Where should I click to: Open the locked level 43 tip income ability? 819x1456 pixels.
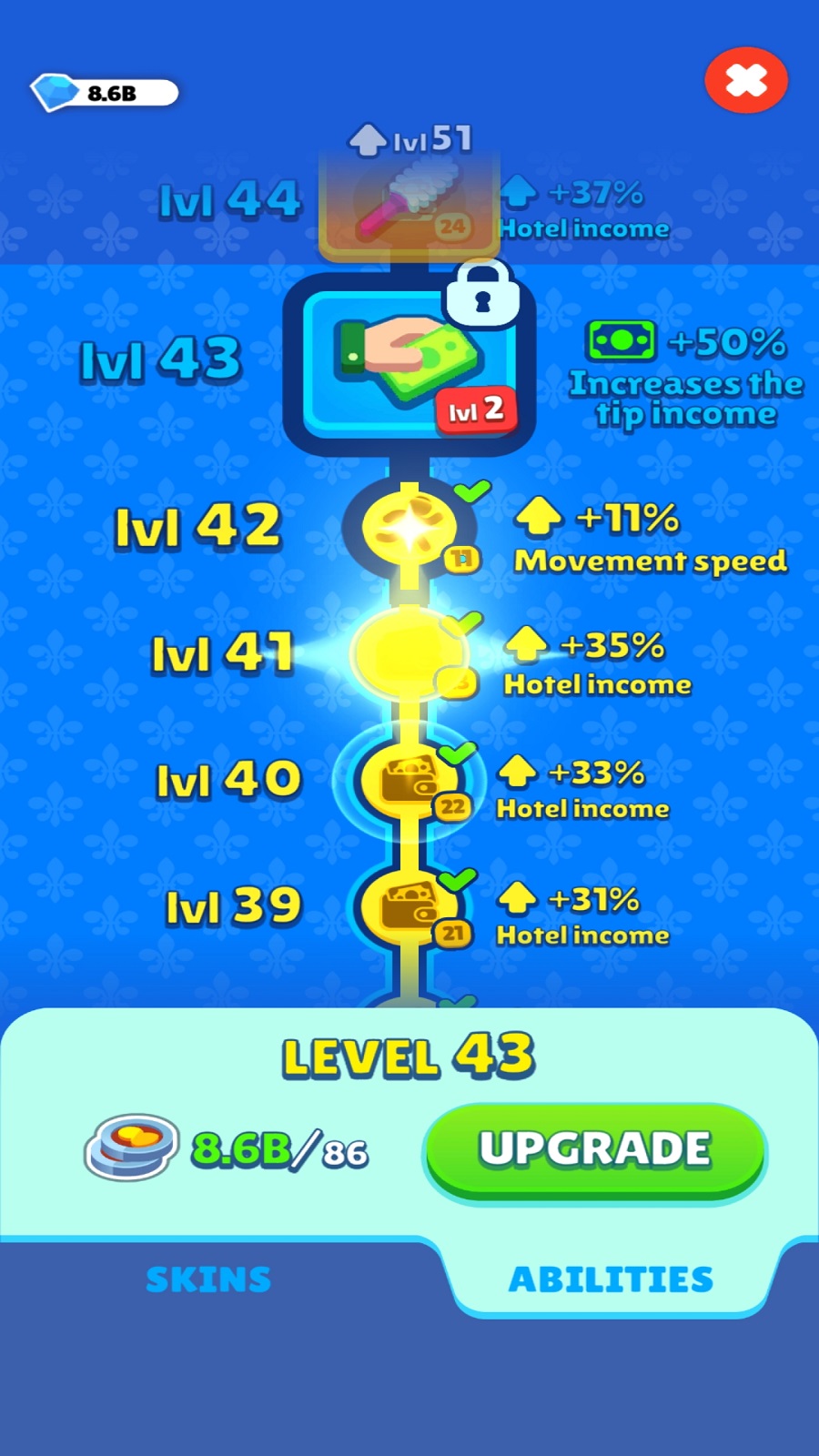pyautogui.click(x=409, y=364)
